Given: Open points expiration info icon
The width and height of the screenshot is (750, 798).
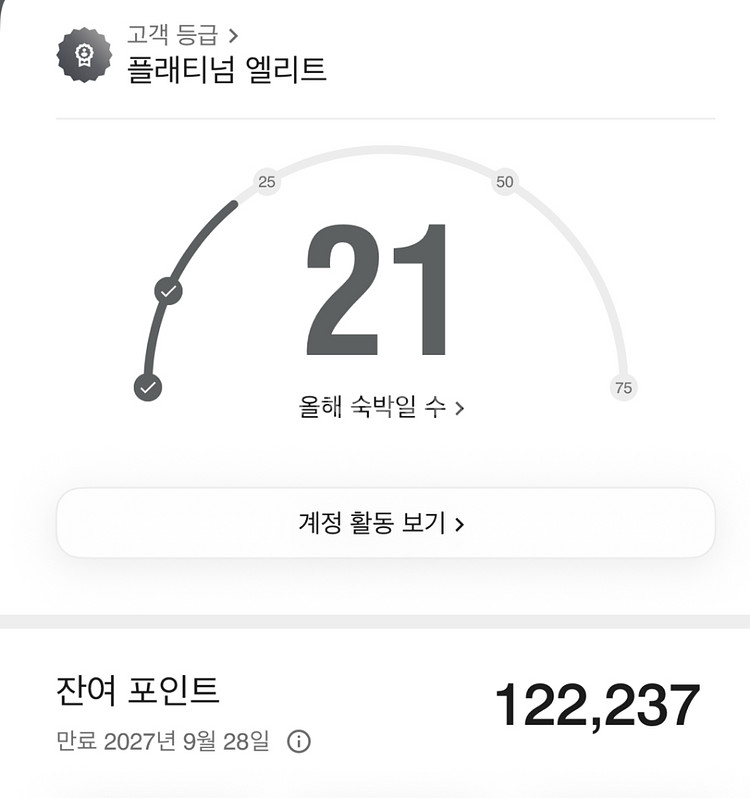Looking at the screenshot, I should (x=299, y=742).
